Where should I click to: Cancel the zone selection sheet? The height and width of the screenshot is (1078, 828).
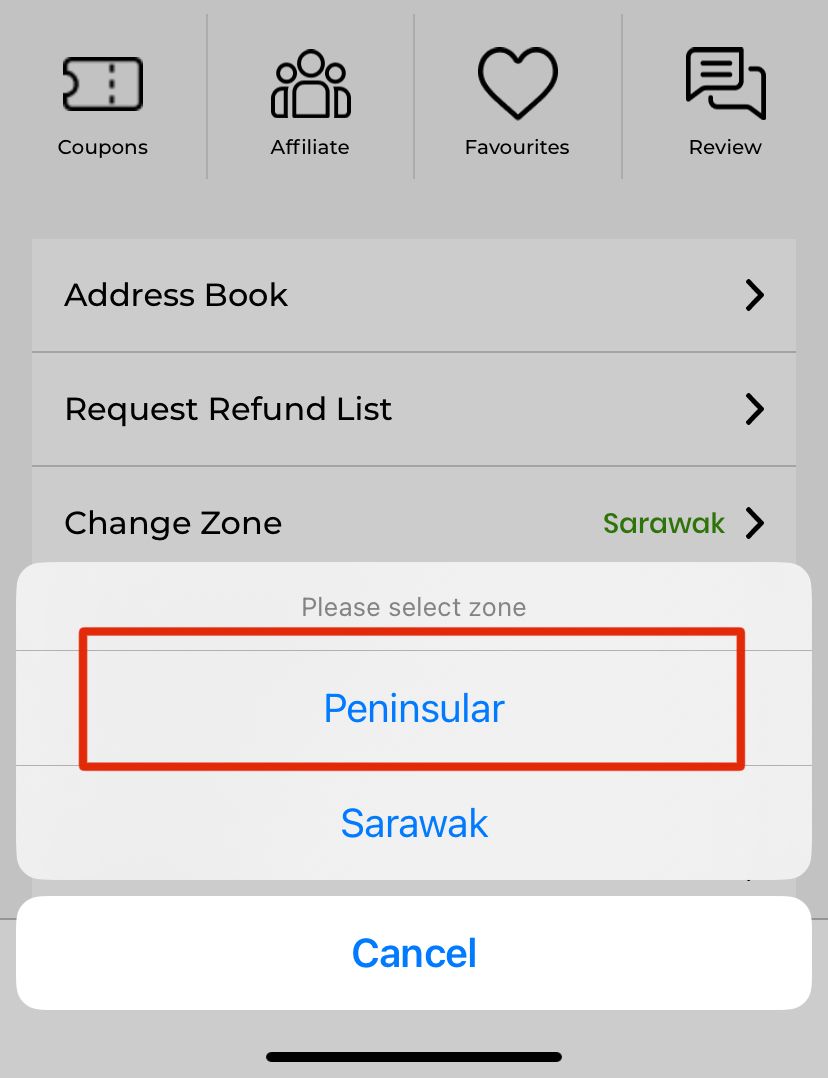(x=414, y=953)
